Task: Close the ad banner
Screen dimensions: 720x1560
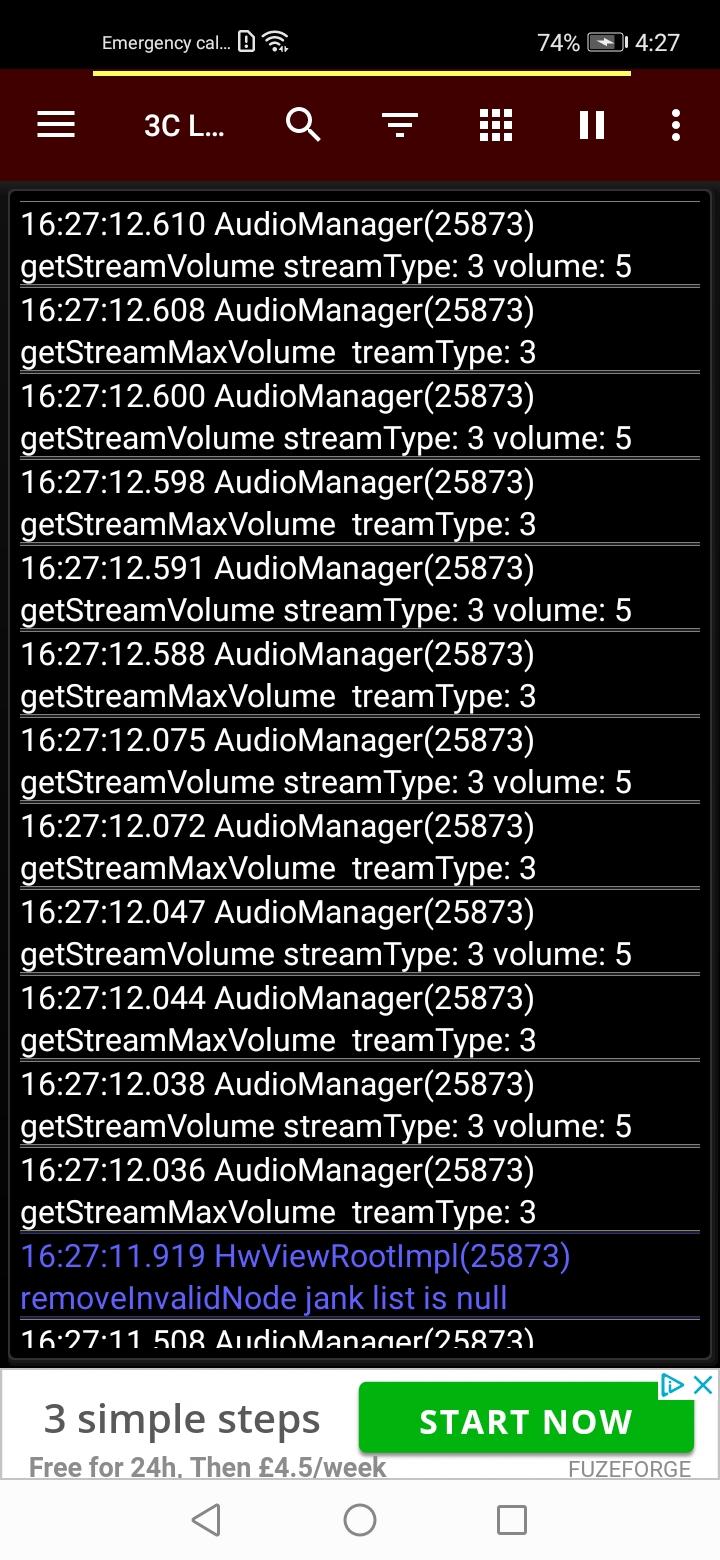Action: [703, 1385]
